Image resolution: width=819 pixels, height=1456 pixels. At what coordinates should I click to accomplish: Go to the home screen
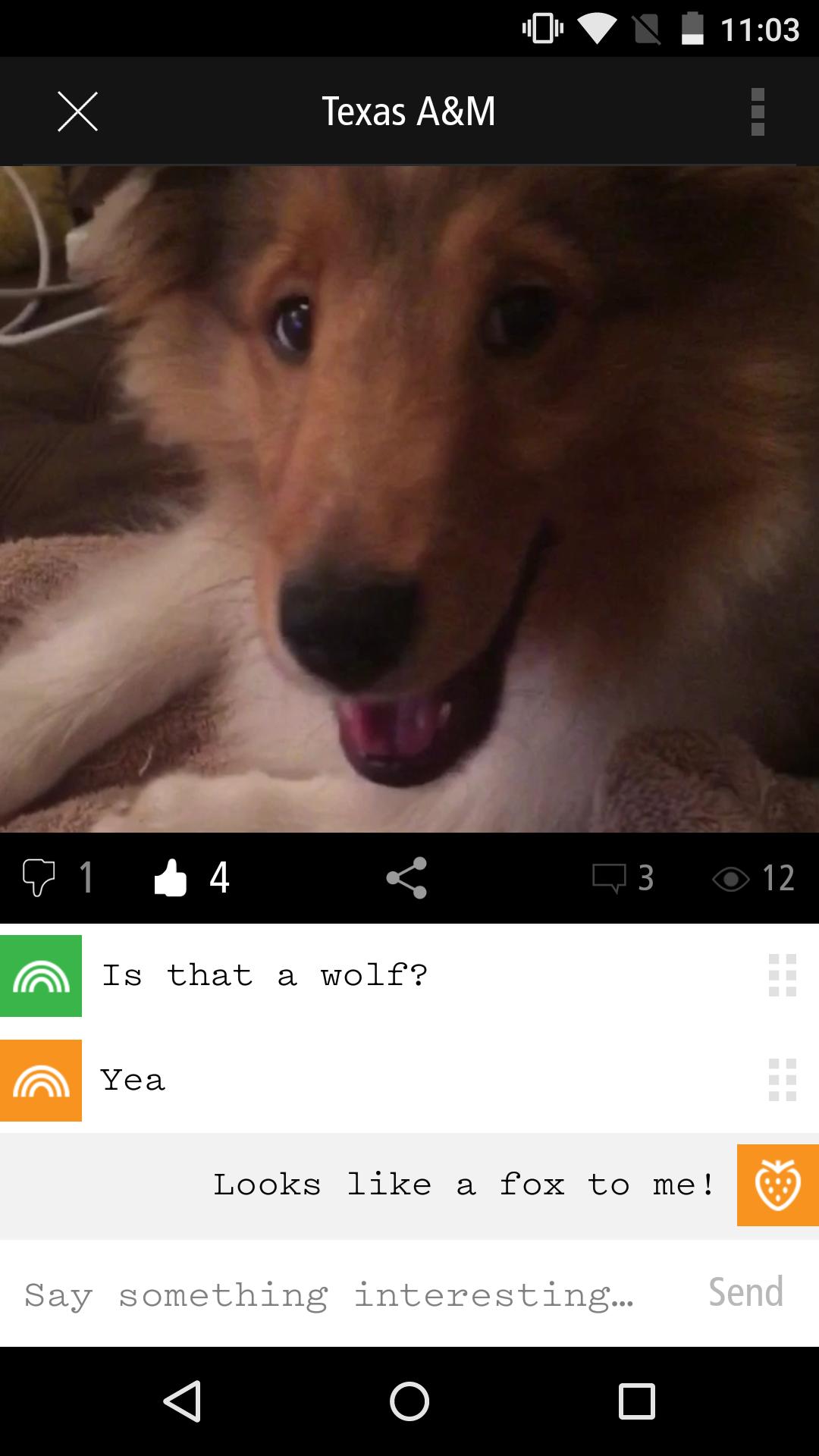click(409, 1400)
